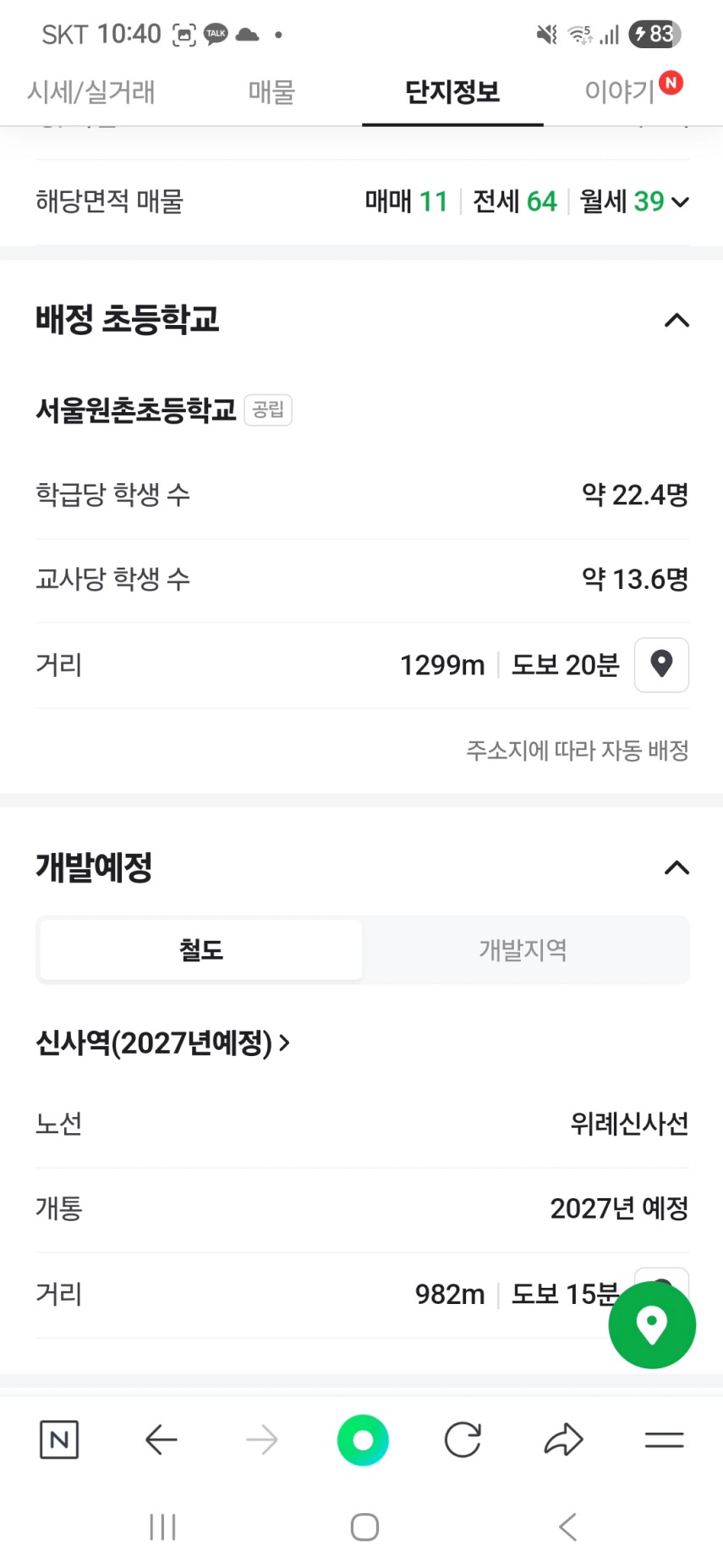Switch to the 시세/실거래 tab
This screenshot has height=1568, width=723.
[x=91, y=91]
